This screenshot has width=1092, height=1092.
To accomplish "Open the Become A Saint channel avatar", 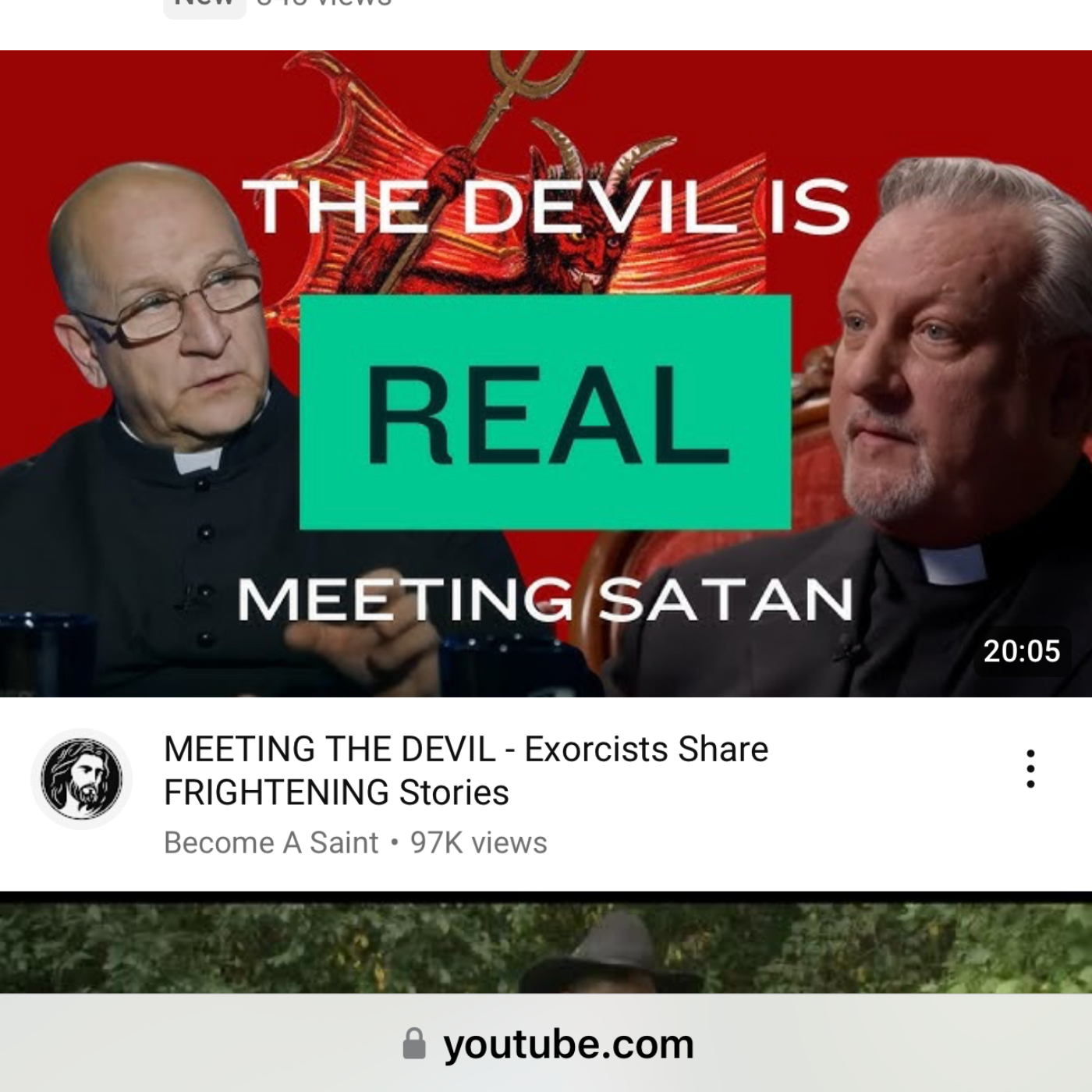I will pyautogui.click(x=81, y=778).
